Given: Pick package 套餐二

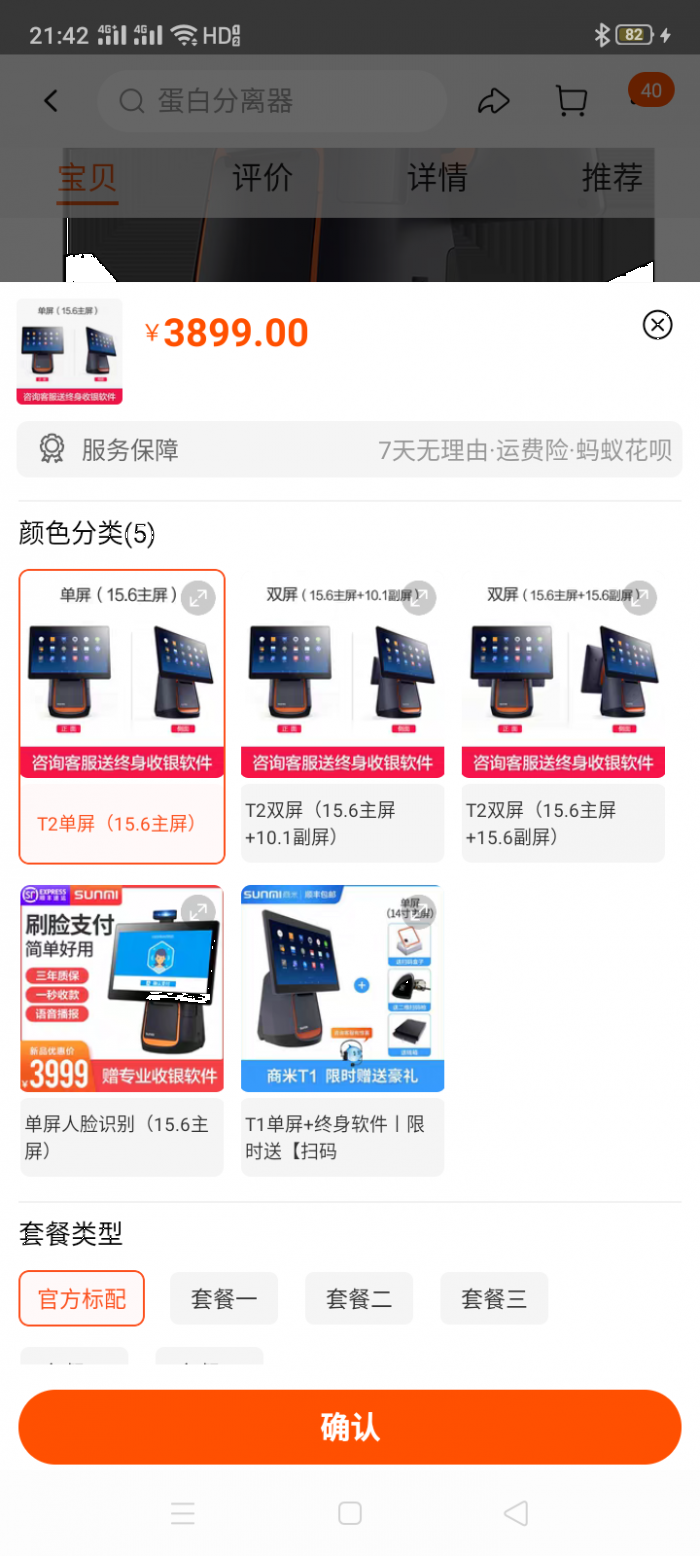Looking at the screenshot, I should [359, 1299].
